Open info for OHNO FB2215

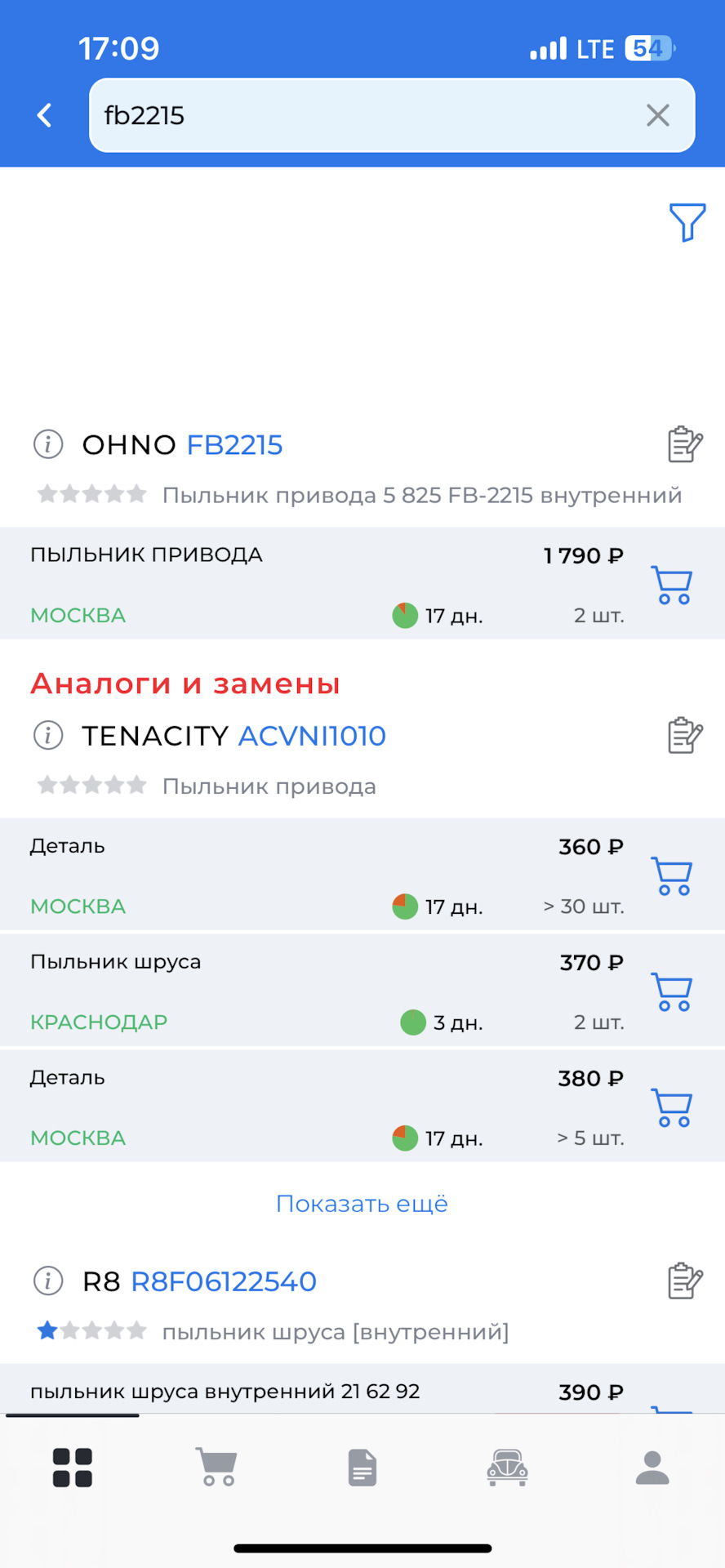(x=48, y=444)
